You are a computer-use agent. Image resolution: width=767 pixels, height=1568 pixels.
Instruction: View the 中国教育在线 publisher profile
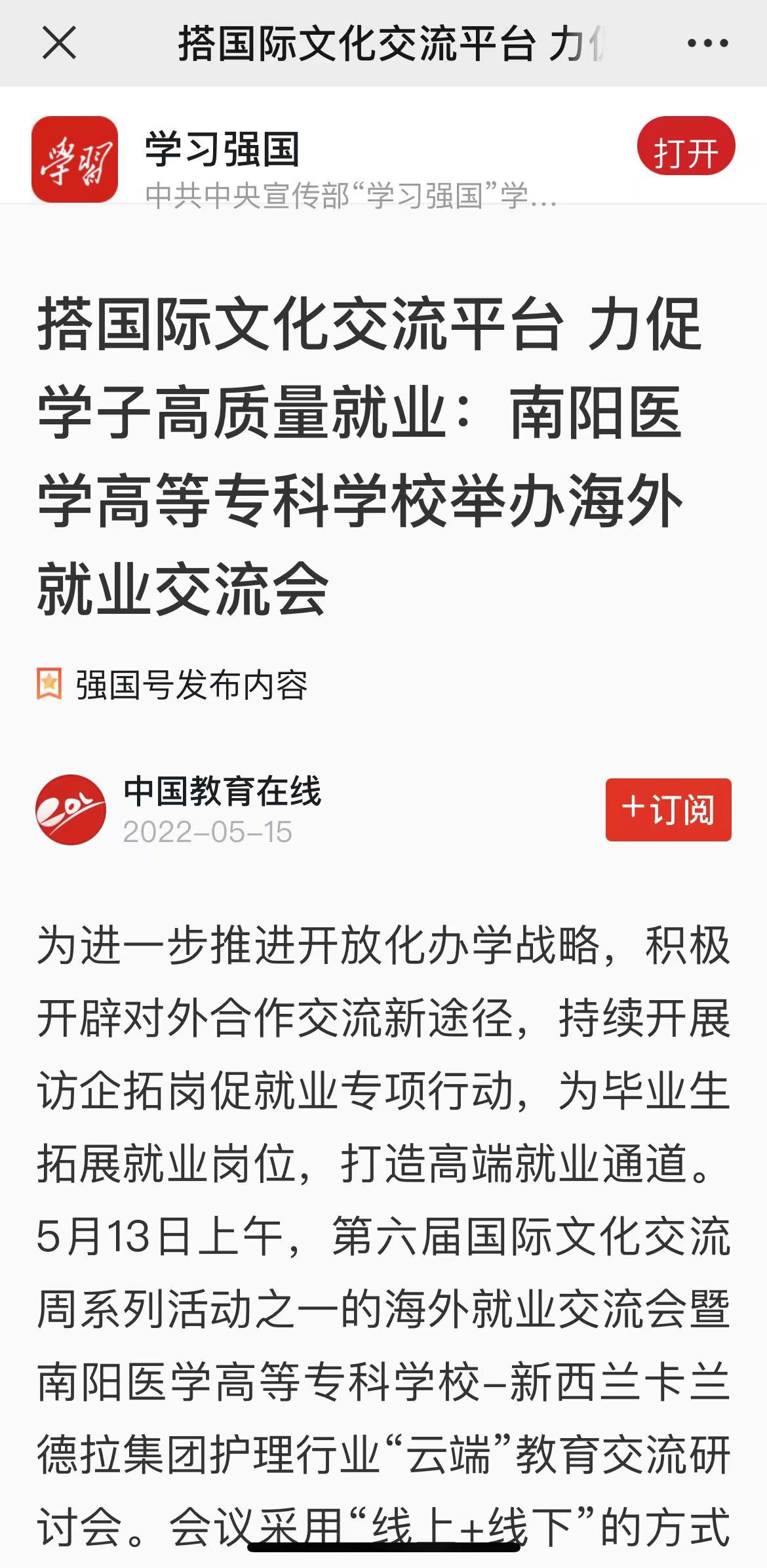222,792
